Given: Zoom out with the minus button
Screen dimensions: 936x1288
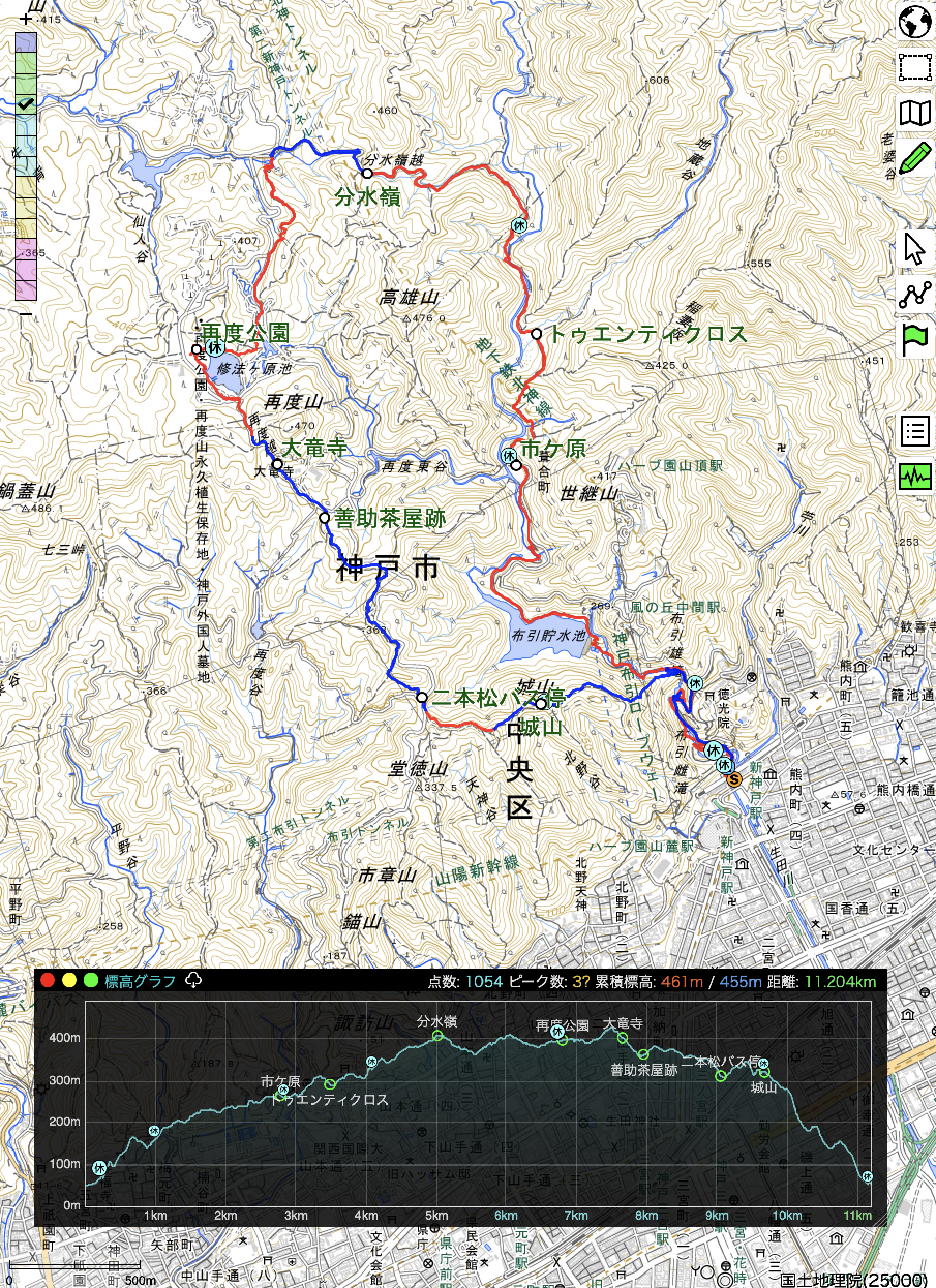Looking at the screenshot, I should pyautogui.click(x=25, y=313).
